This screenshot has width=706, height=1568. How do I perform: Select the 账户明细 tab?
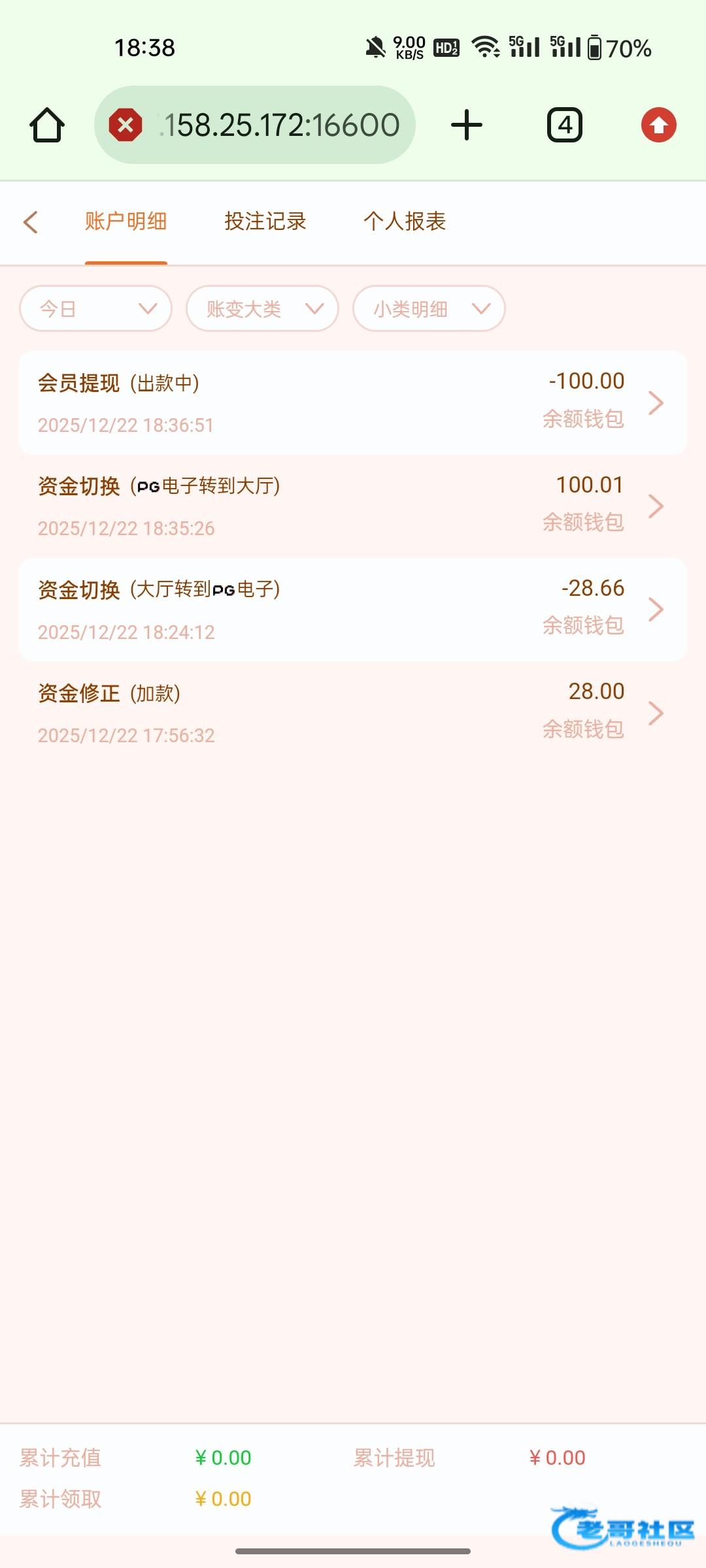coord(126,222)
